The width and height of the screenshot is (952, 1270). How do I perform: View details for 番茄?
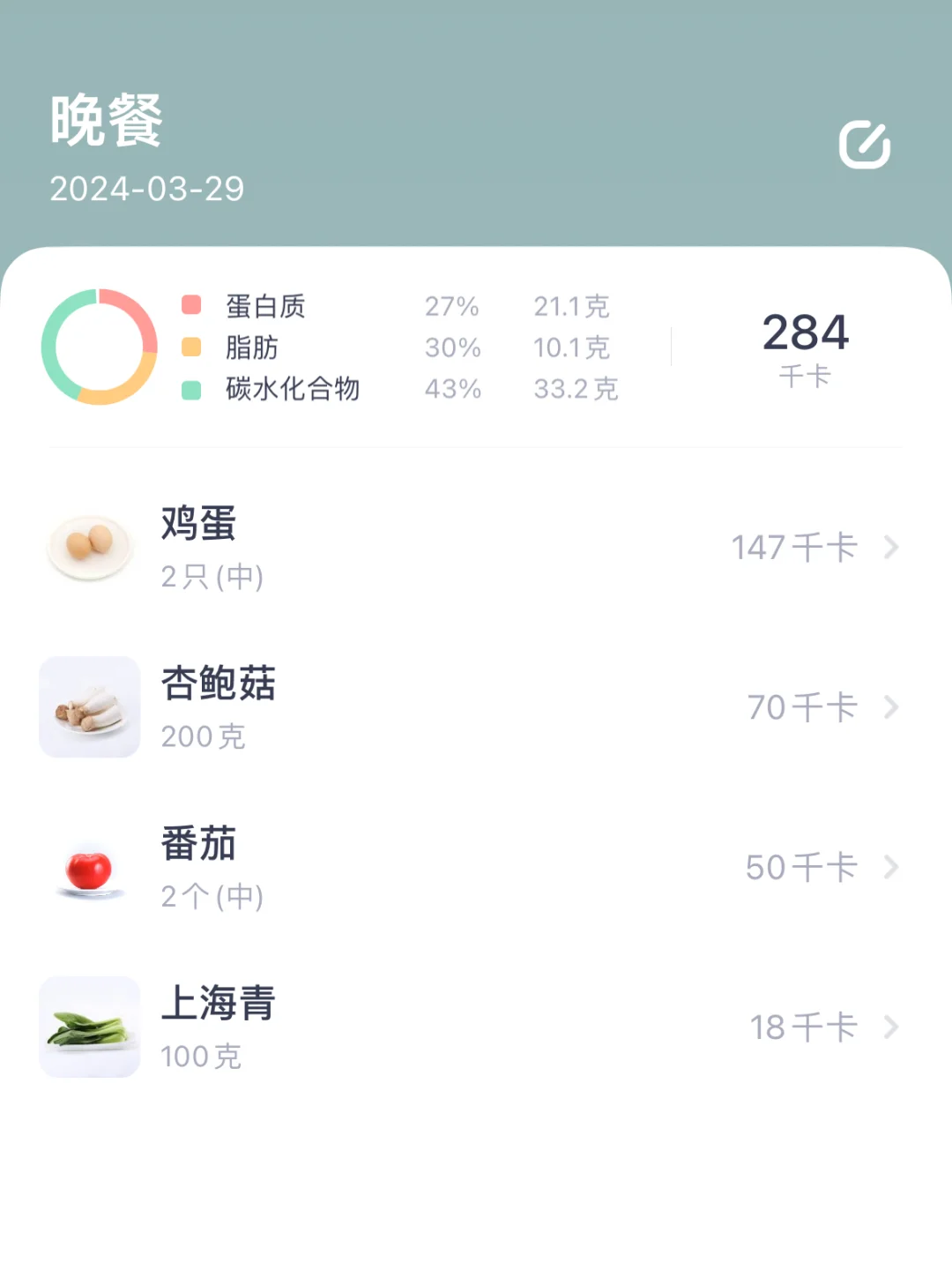[x=476, y=868]
